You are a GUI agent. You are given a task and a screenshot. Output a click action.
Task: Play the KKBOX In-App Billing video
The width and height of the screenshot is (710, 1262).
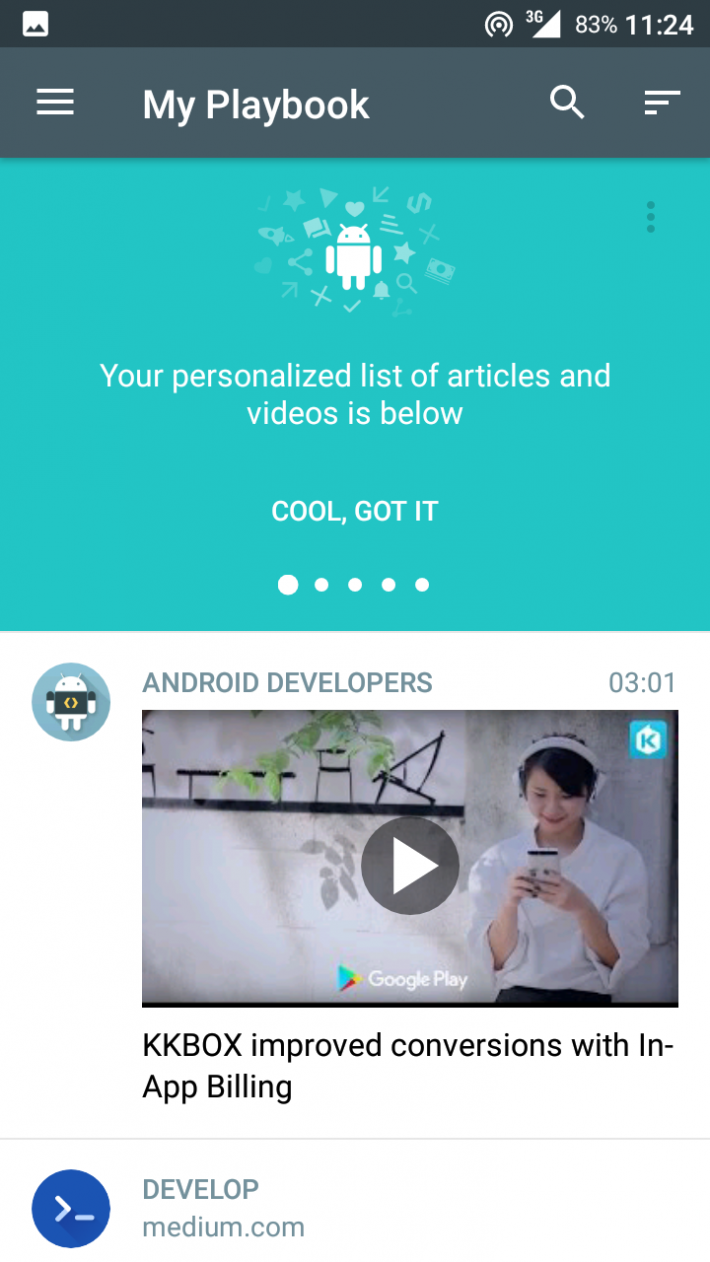pos(410,866)
